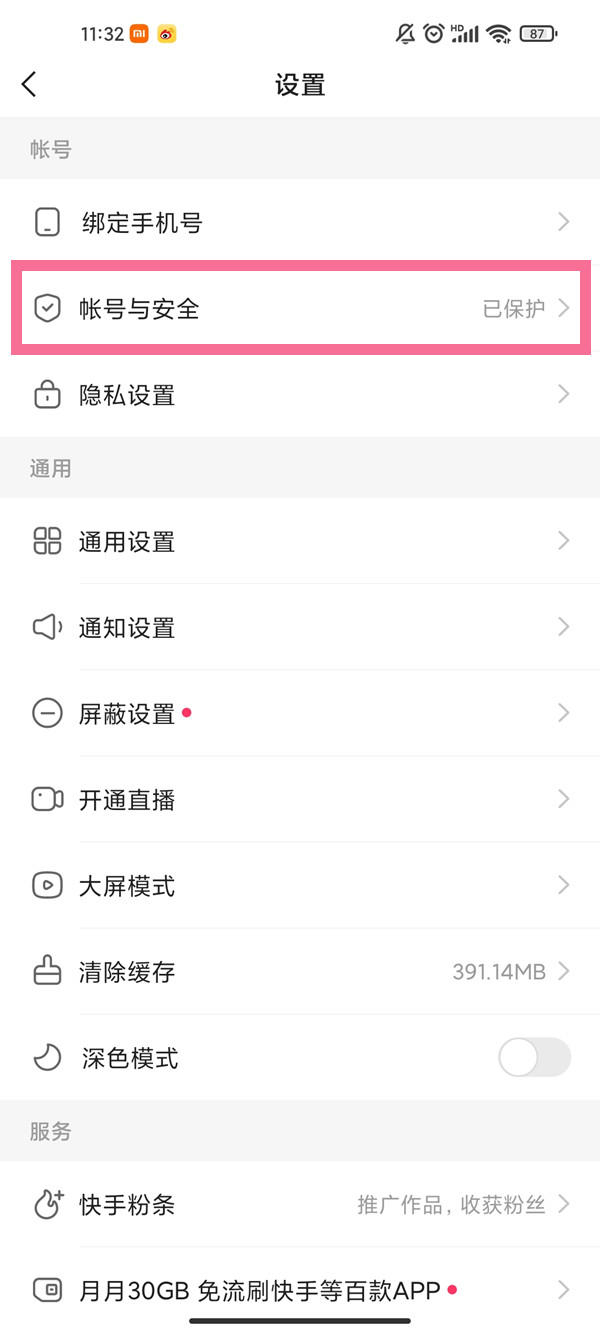
Task: Select 开通直播
Action: [300, 800]
